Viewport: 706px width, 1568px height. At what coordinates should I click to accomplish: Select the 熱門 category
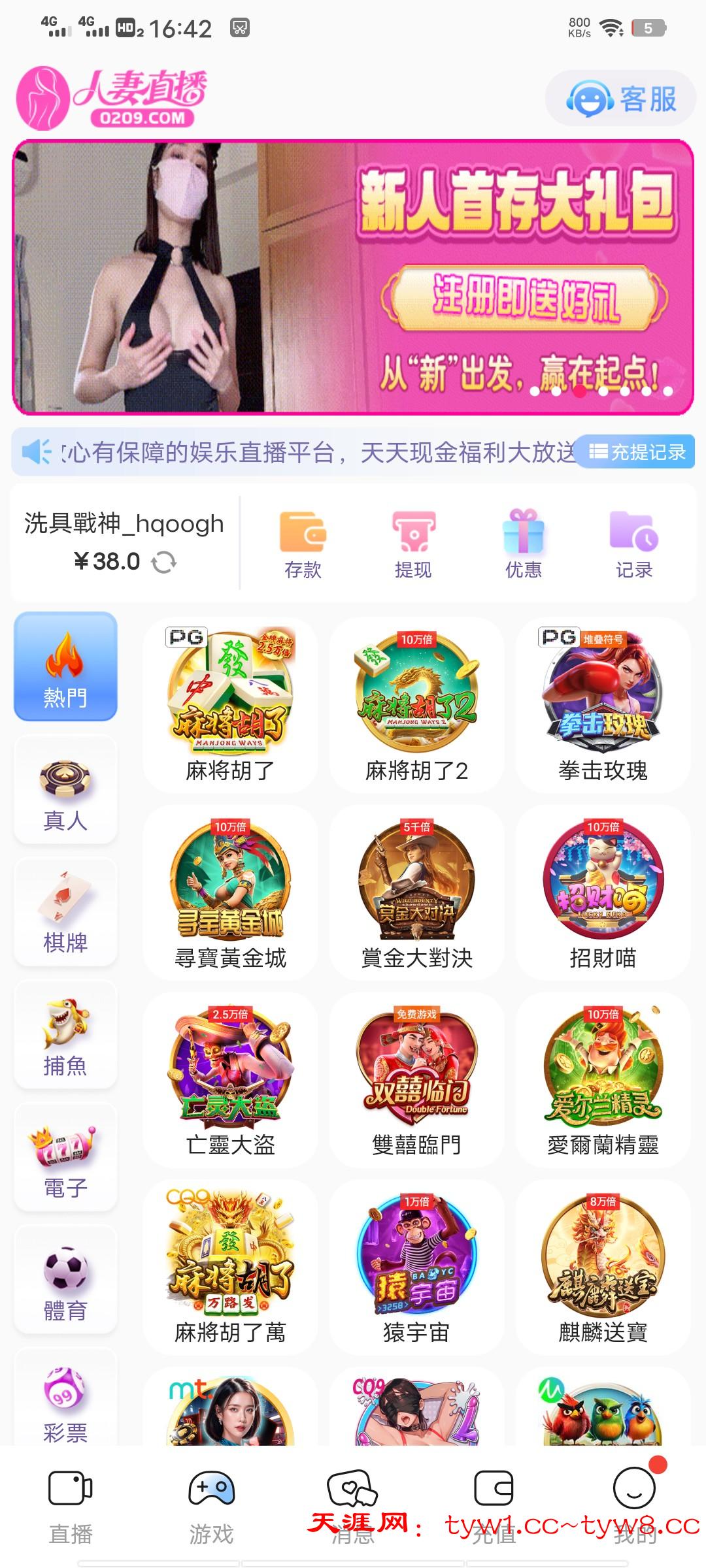65,666
